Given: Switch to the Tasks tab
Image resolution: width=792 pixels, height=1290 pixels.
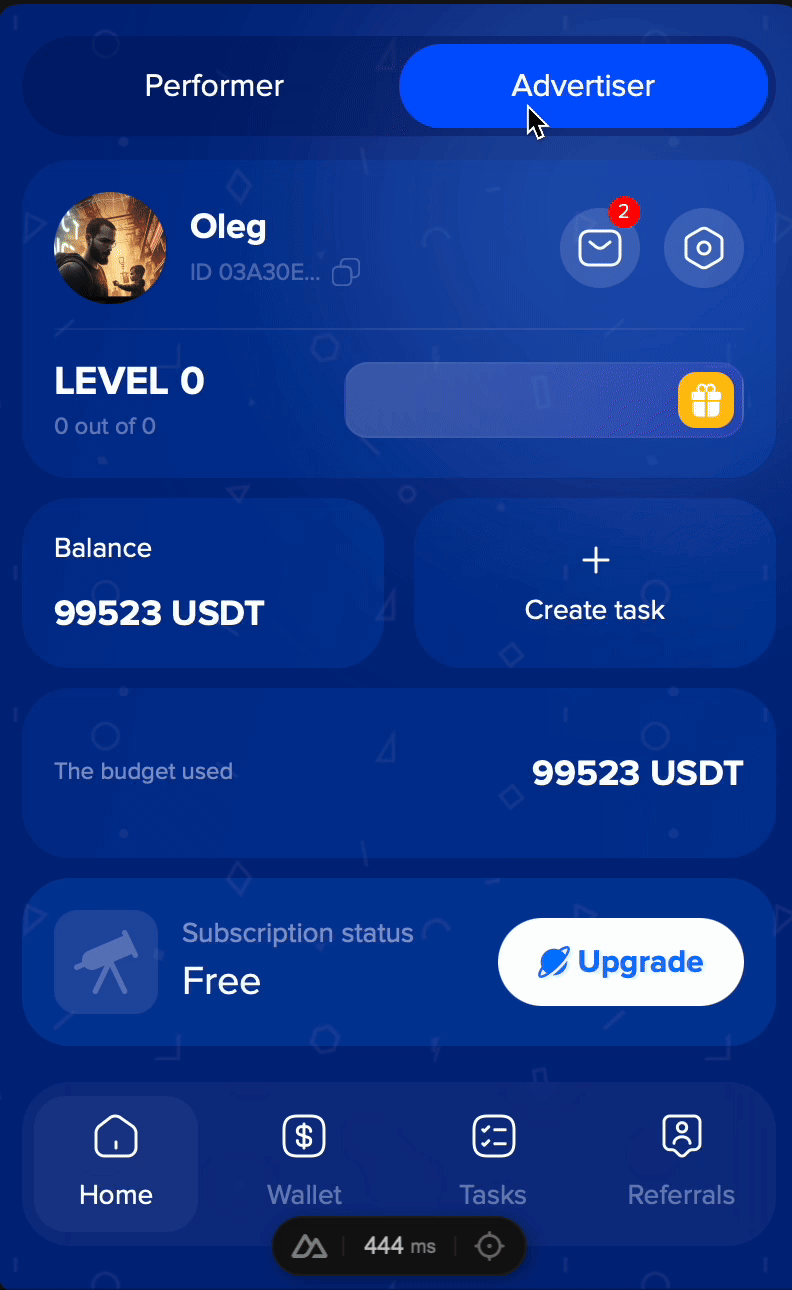Looking at the screenshot, I should pyautogui.click(x=493, y=1163).
